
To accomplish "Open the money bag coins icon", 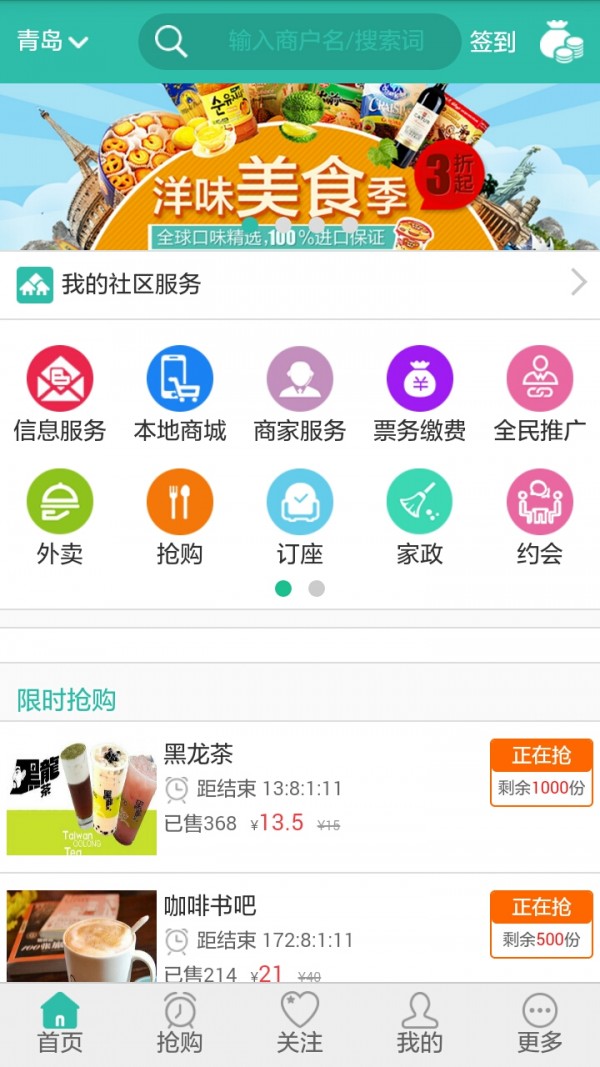I will pos(560,41).
